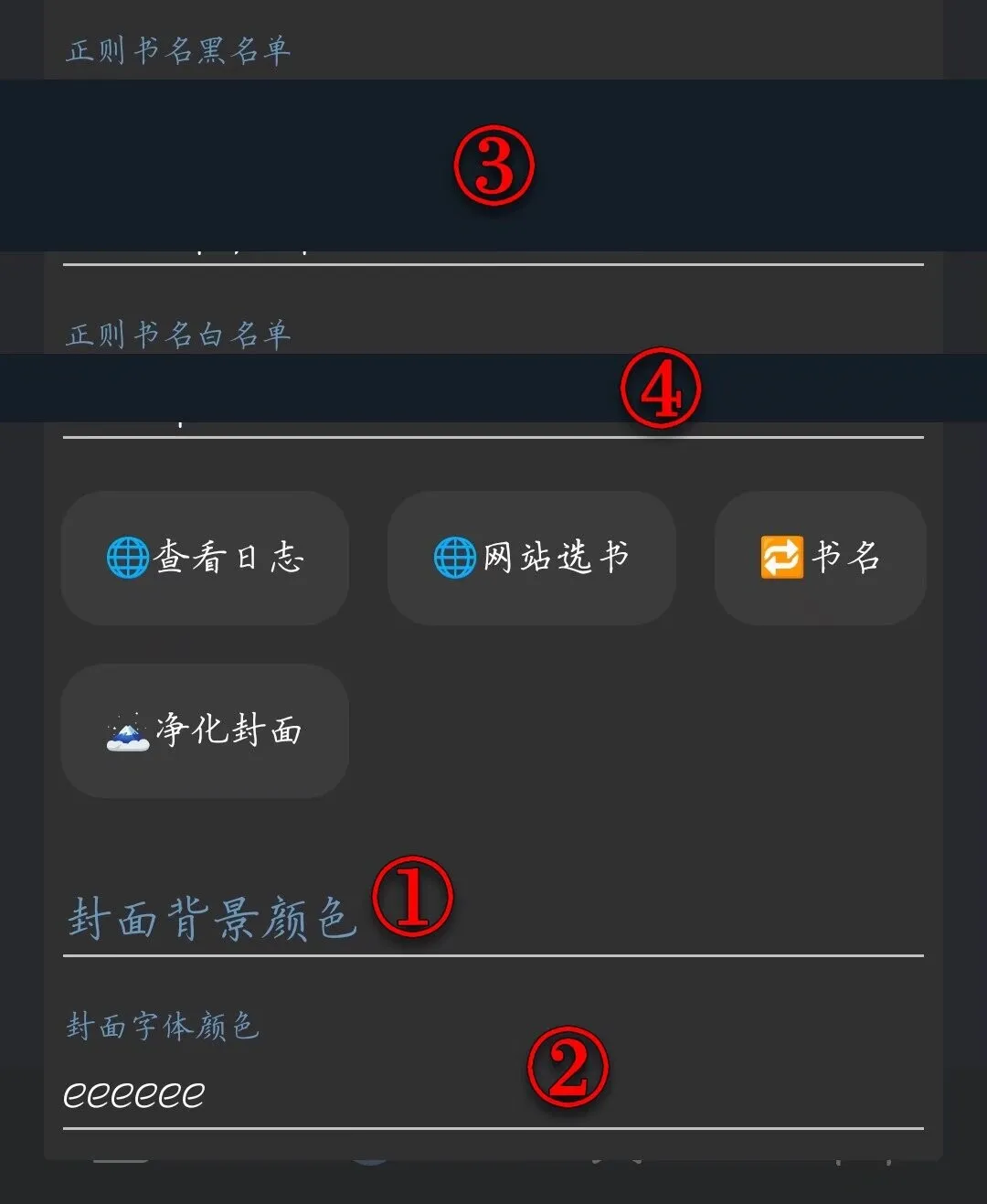Tap the 书名 switch button
The height and width of the screenshot is (1204, 987).
(820, 558)
